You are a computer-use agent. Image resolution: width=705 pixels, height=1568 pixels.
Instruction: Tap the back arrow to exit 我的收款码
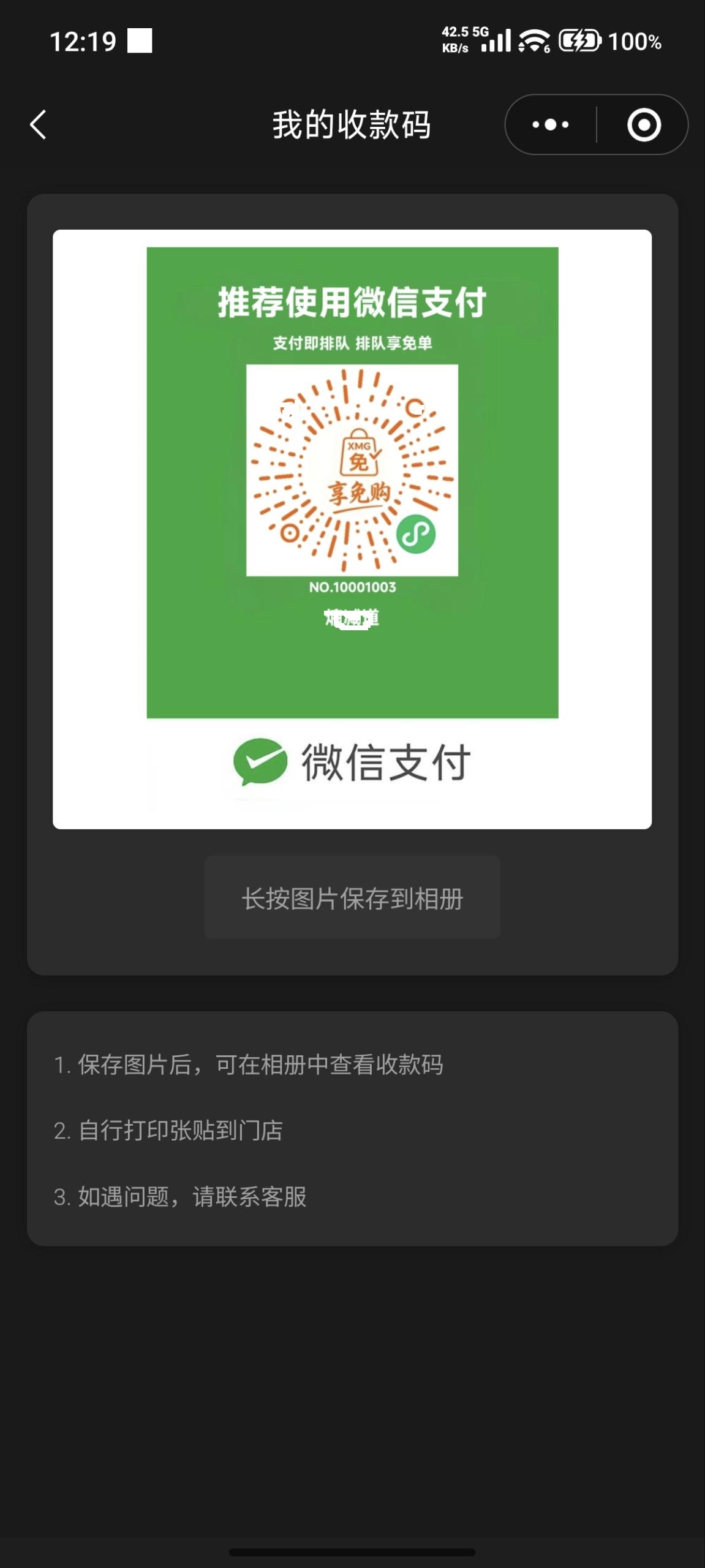pos(38,124)
